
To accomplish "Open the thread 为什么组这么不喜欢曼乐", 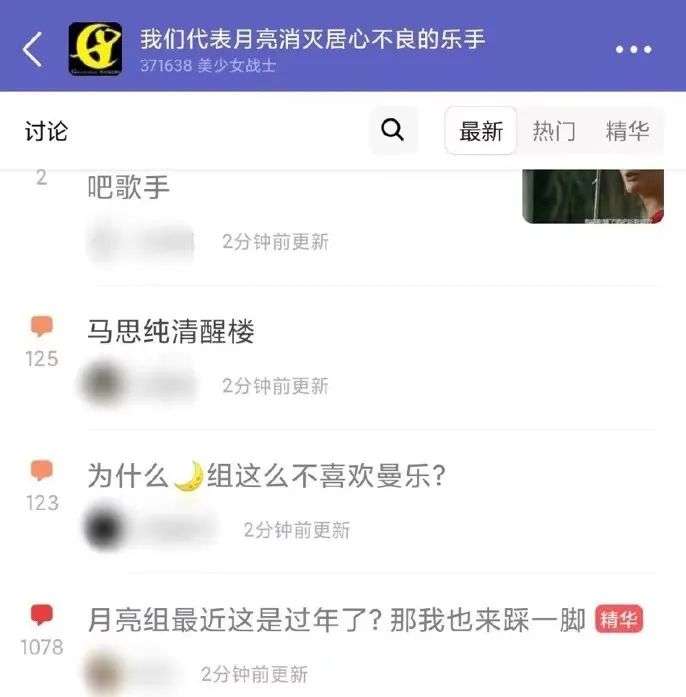I will tap(266, 476).
